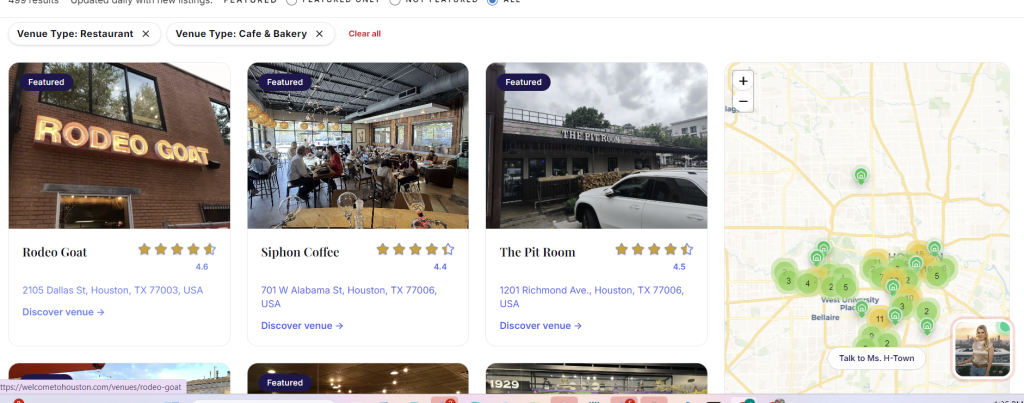Zoom out on the map
This screenshot has height=403, width=1024.
click(x=743, y=100)
